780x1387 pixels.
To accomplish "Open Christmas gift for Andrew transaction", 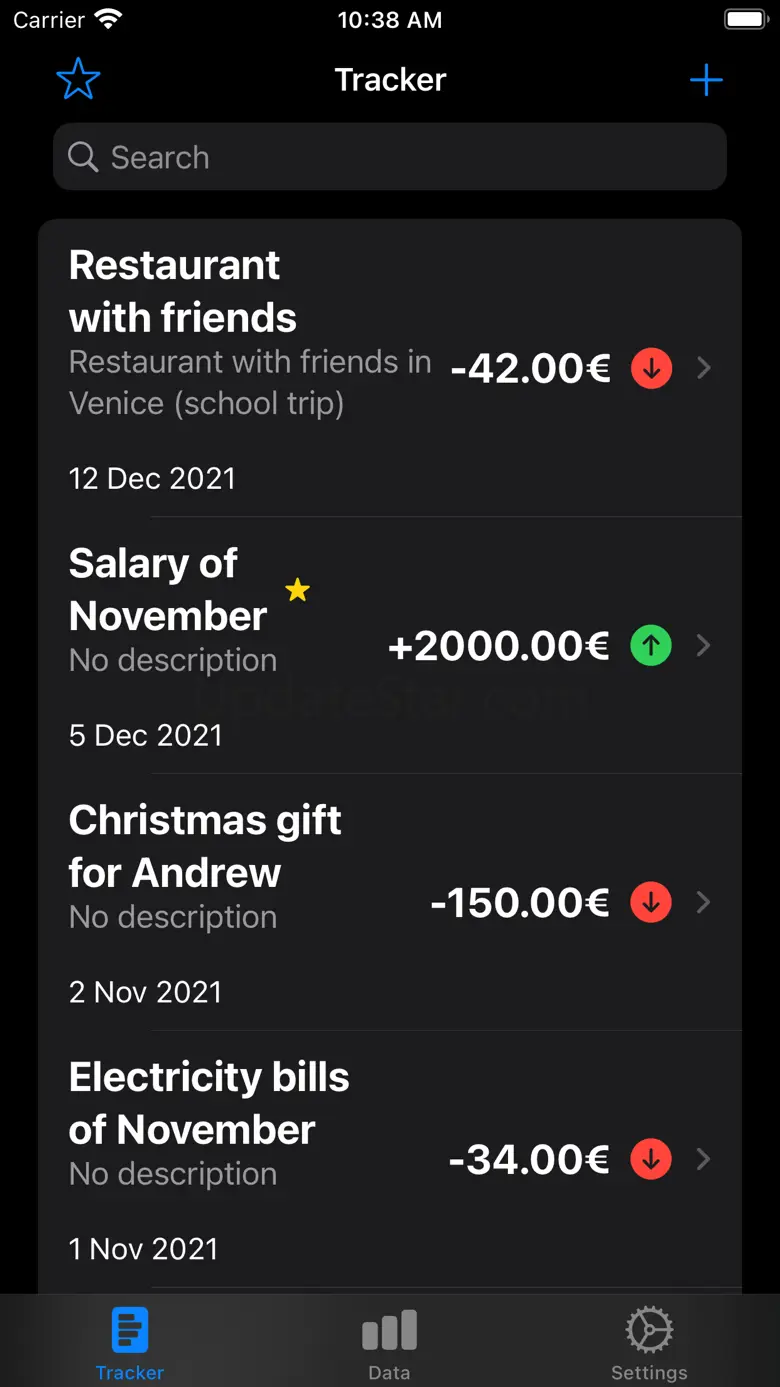I will pyautogui.click(x=390, y=902).
